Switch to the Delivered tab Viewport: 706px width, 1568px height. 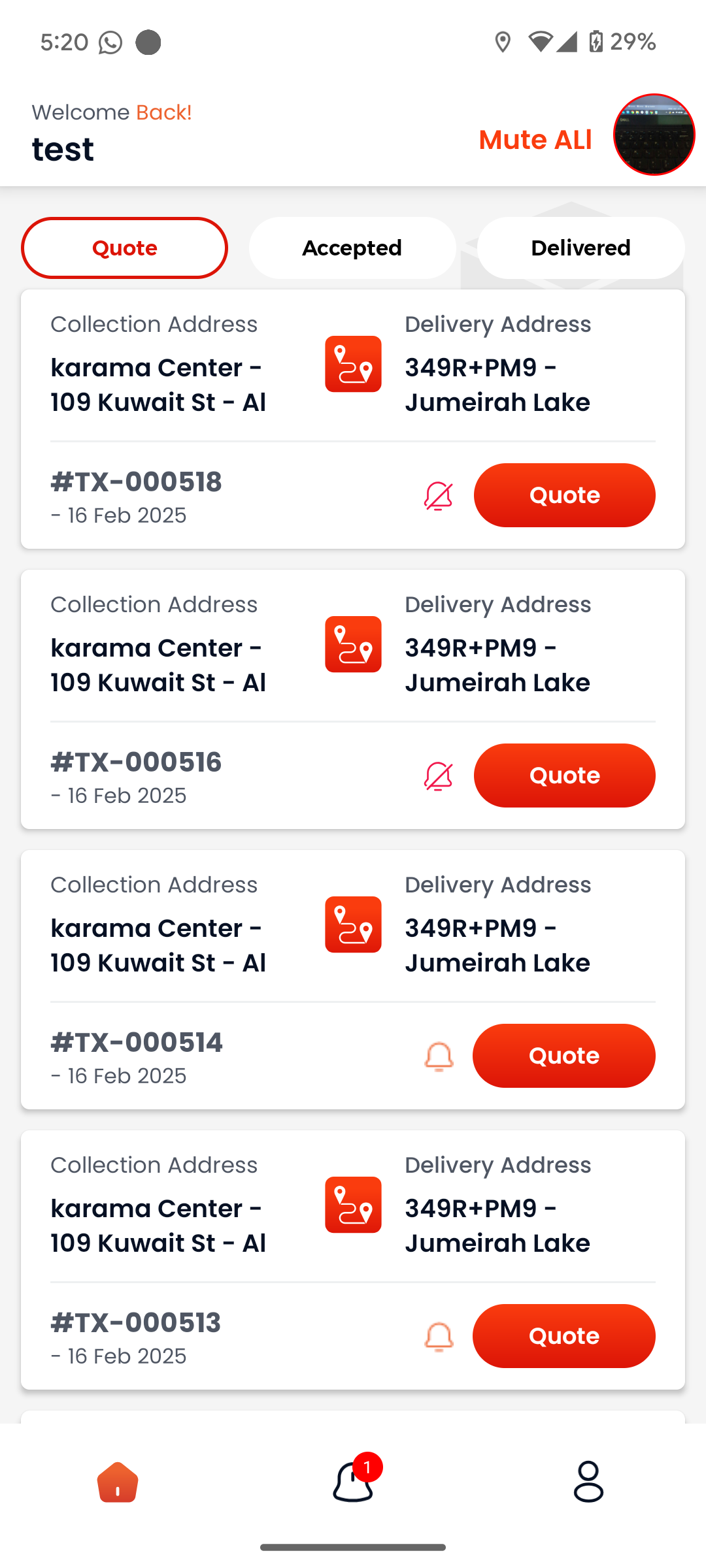click(x=580, y=248)
